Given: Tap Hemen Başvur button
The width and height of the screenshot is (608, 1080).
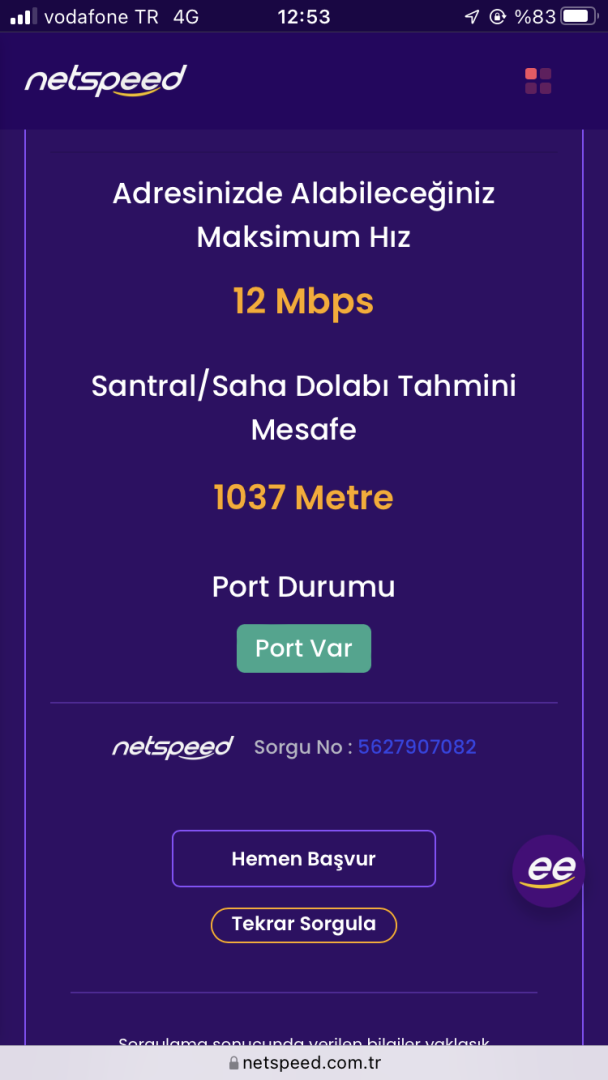Looking at the screenshot, I should 303,859.
